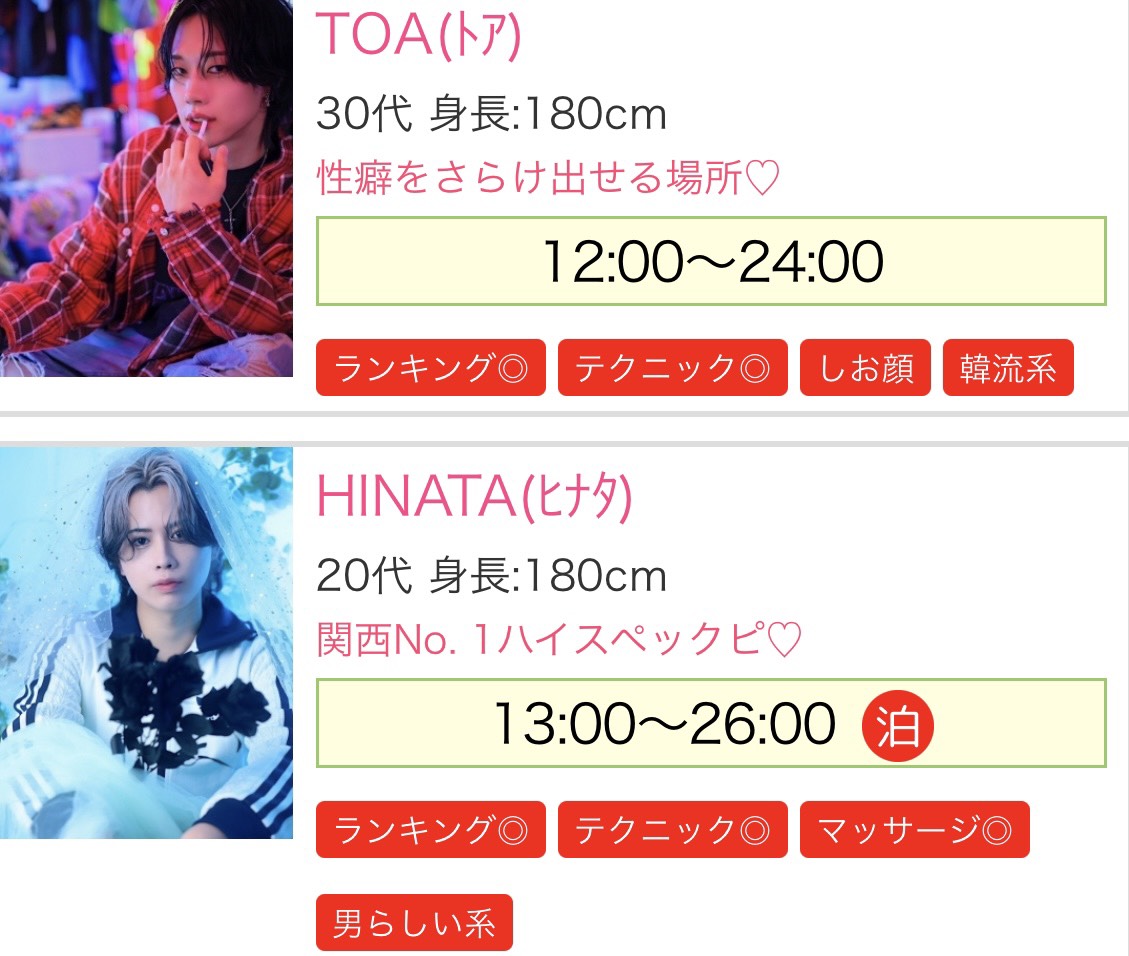Open the TOA(トア) profile name link

[x=418, y=35]
